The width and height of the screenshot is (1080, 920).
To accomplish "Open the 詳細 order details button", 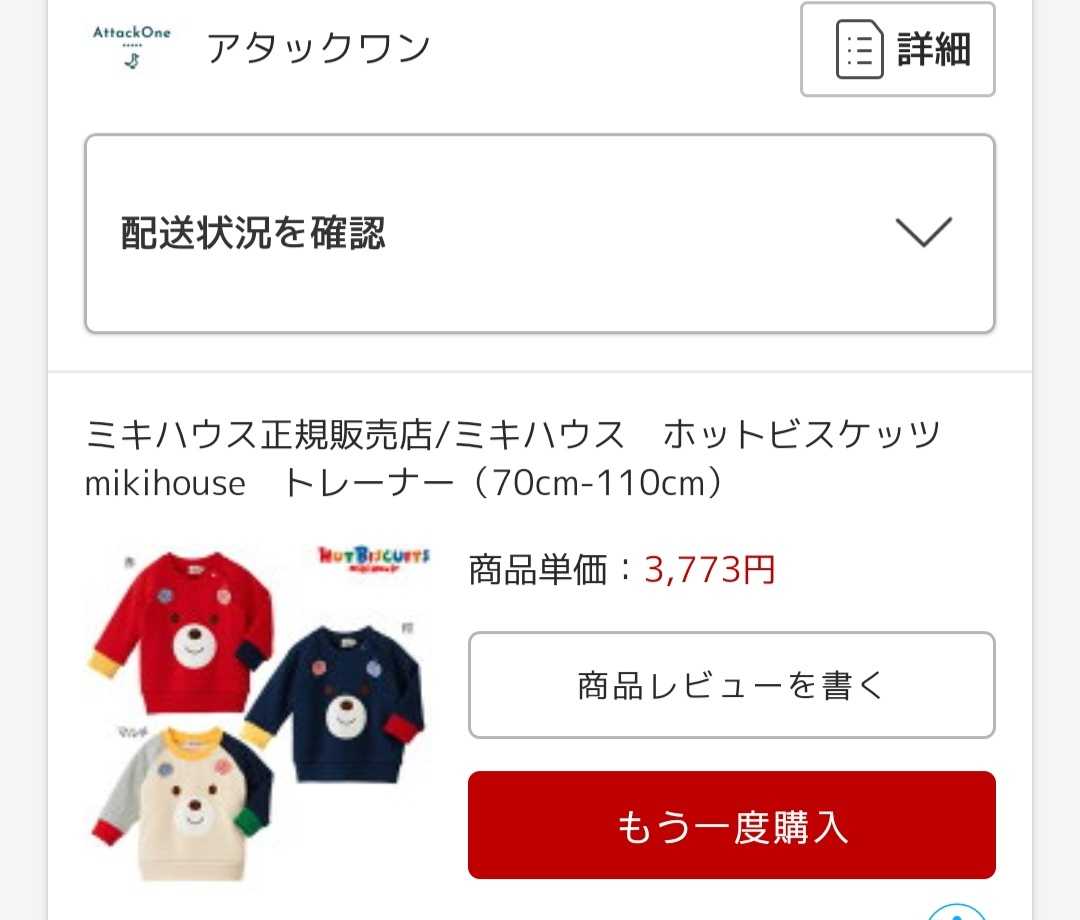I will tap(897, 49).
